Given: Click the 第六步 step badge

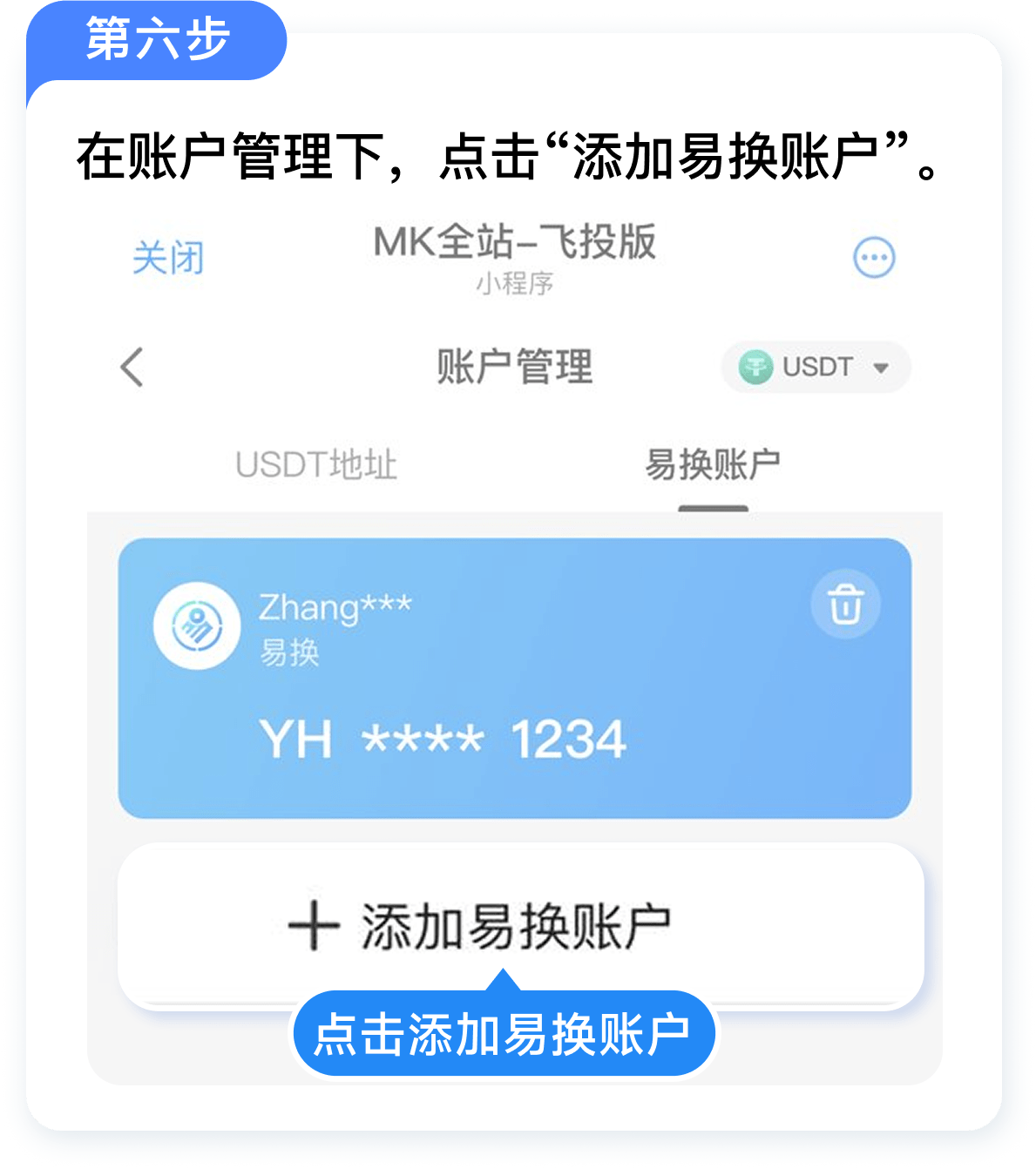Looking at the screenshot, I should (x=159, y=38).
